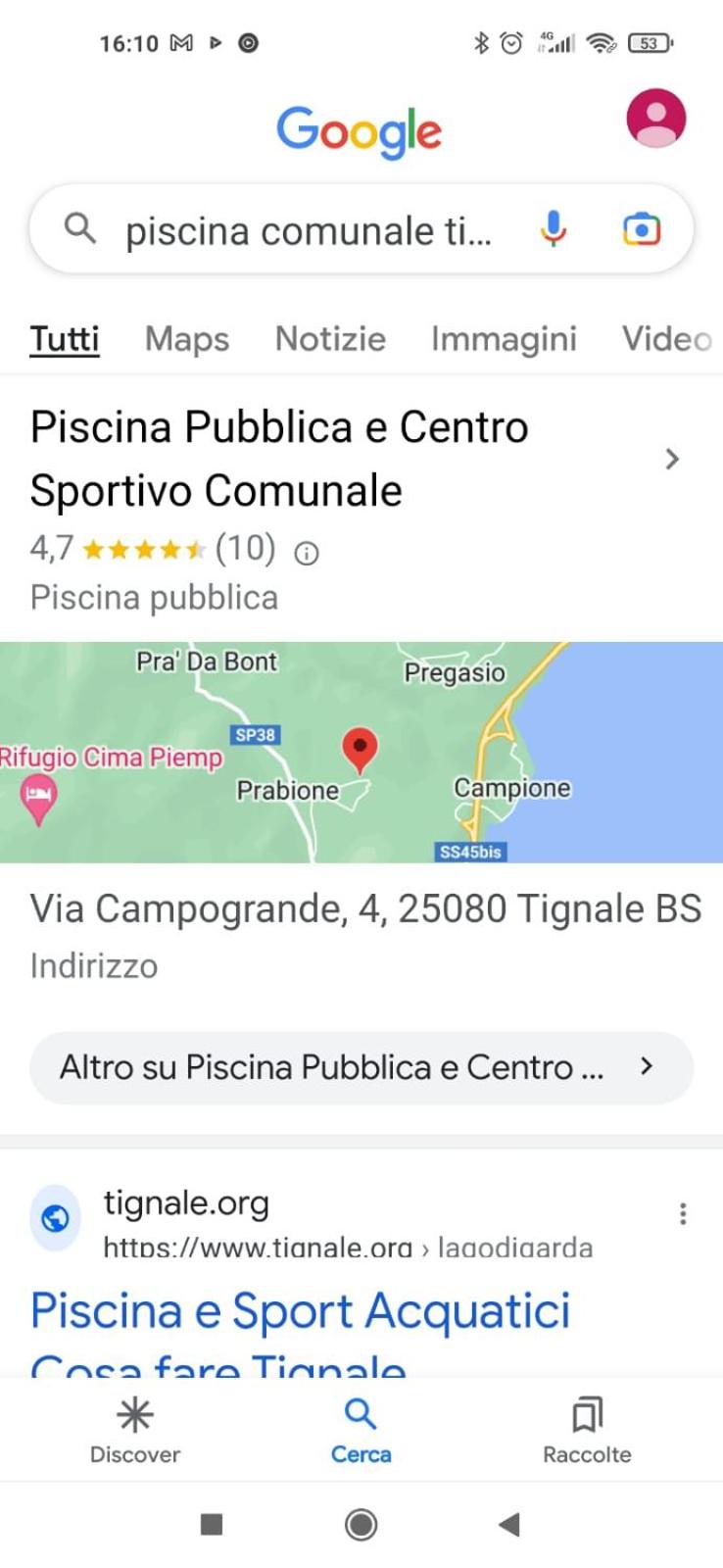Tap Altro su Piscina Pubblica e Centro

click(361, 1066)
